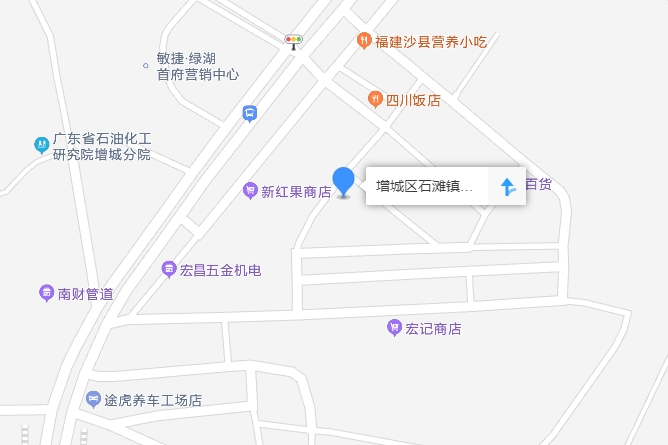This screenshot has height=445, width=668.
Task: Open 途虎养车工场店 marker
Action: click(93, 400)
